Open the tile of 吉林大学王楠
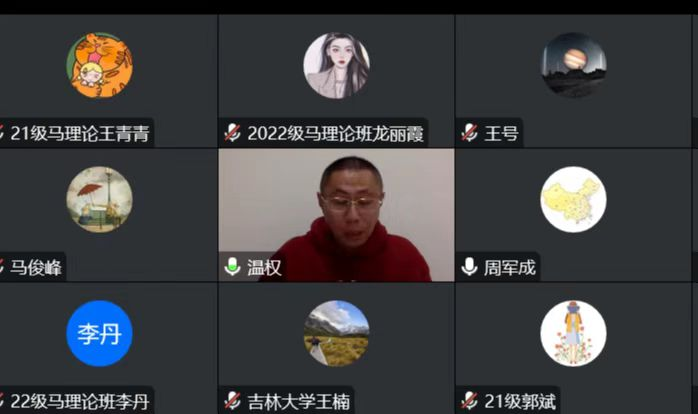The image size is (698, 414). (x=336, y=346)
